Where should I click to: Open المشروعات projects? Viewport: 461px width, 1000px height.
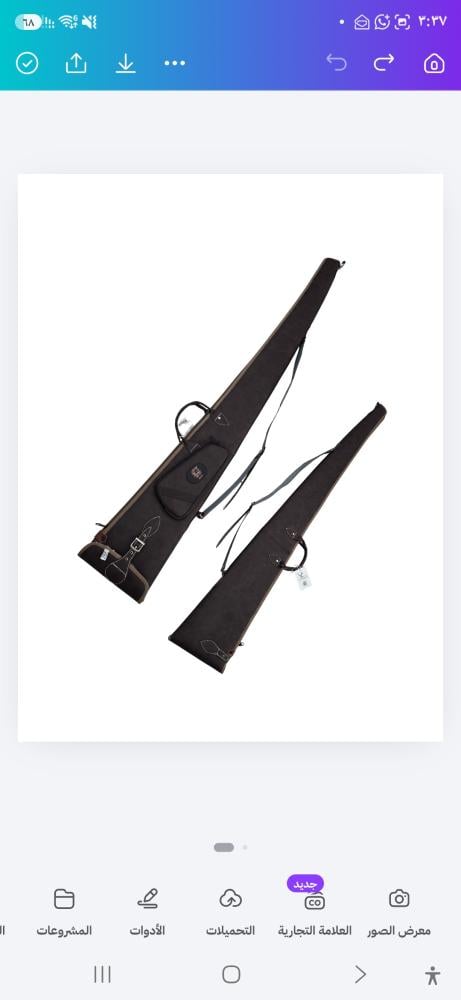click(64, 913)
